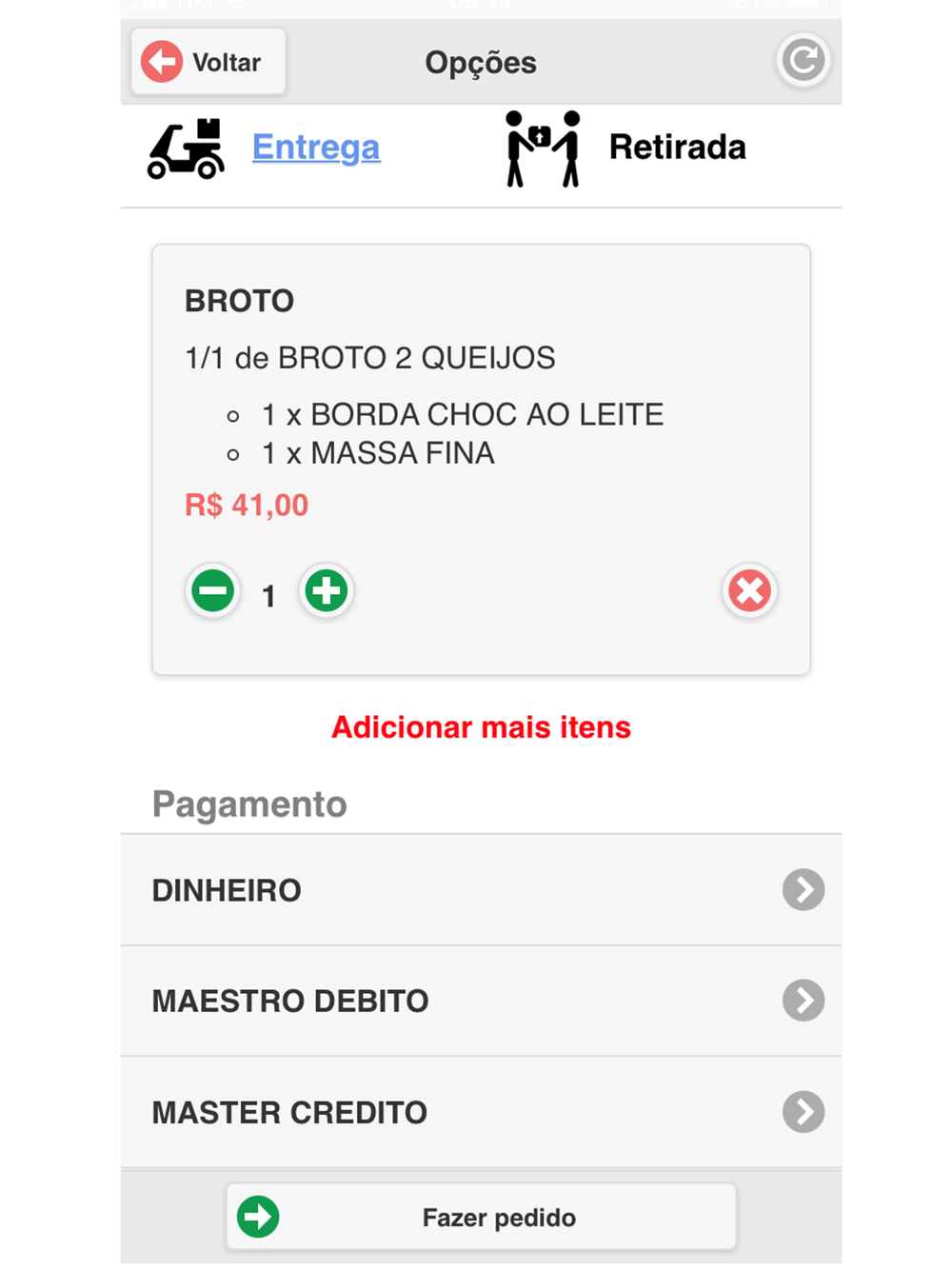Remove BROTO item from the order
The height and width of the screenshot is (1270, 952).
click(x=749, y=591)
